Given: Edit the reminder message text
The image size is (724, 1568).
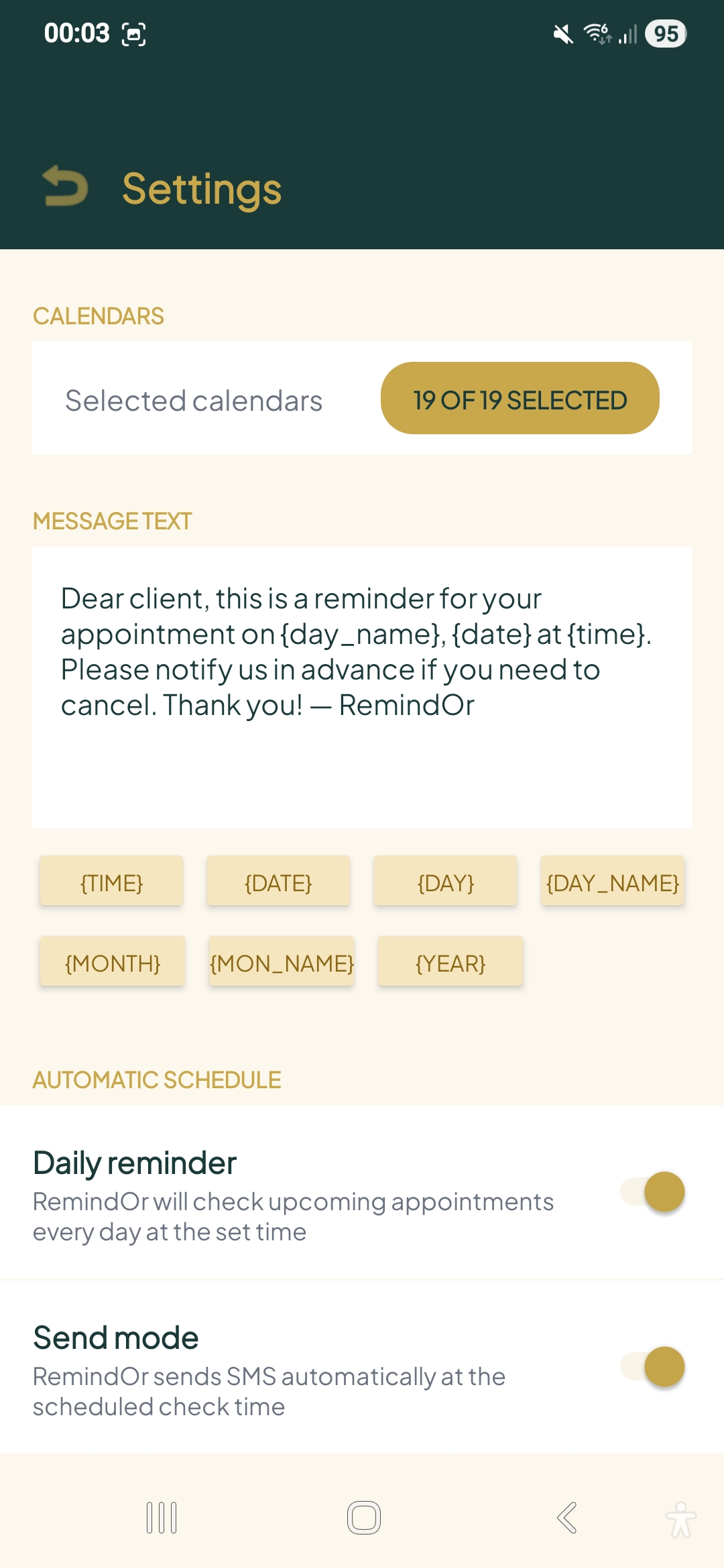Looking at the screenshot, I should point(362,687).
